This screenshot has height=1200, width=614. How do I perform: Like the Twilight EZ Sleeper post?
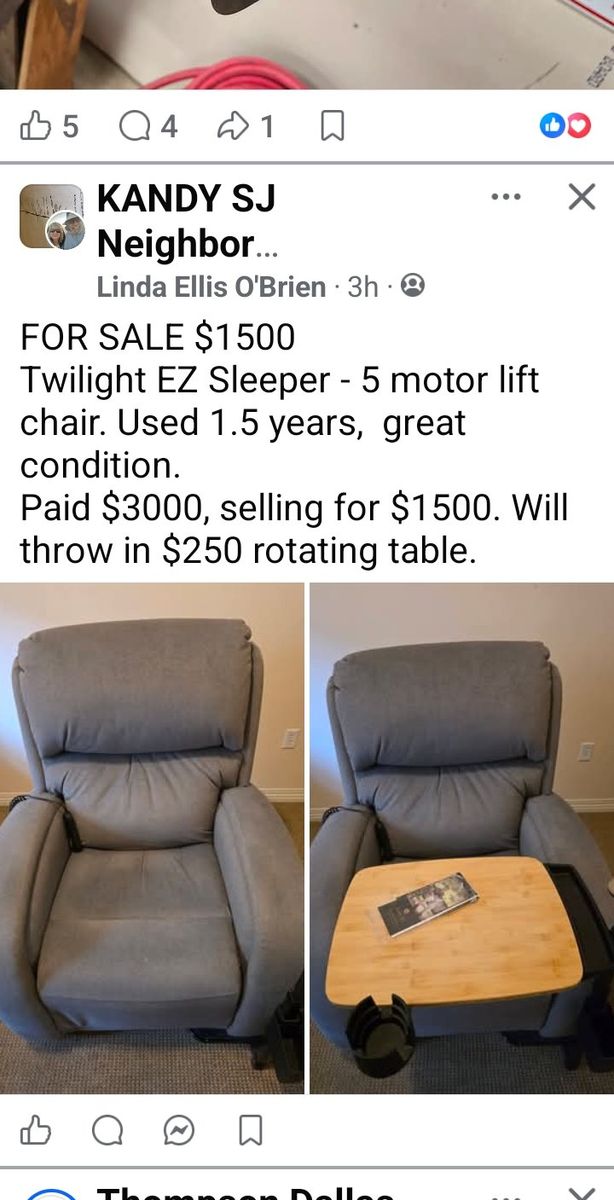pyautogui.click(x=36, y=1130)
